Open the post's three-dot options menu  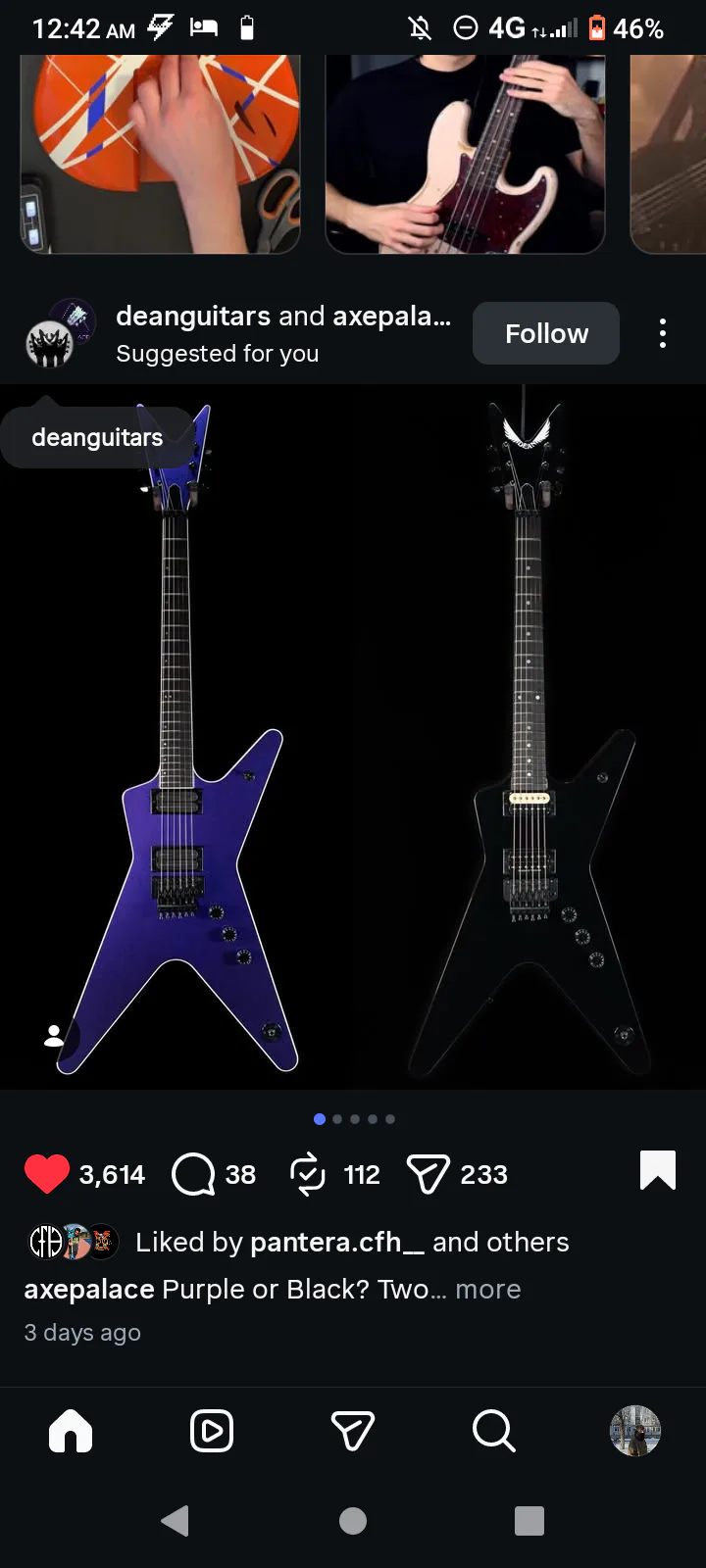coord(663,333)
